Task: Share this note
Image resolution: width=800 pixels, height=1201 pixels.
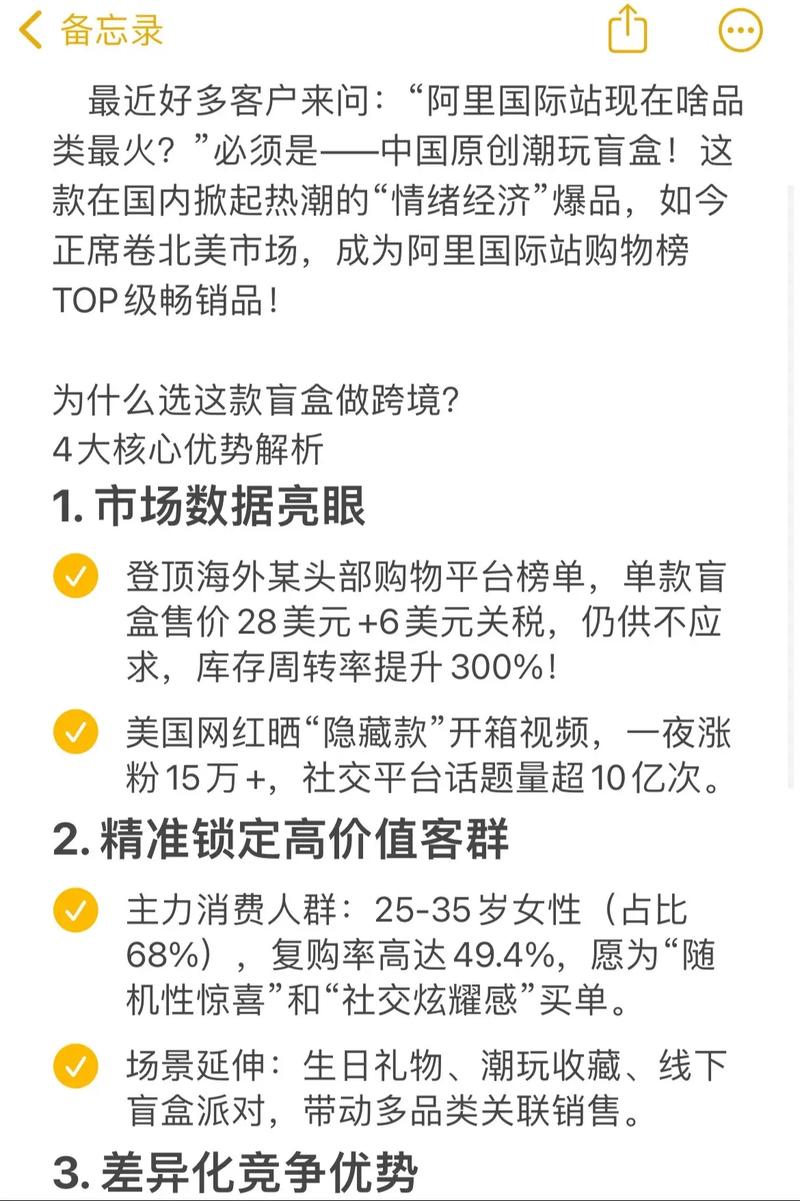Action: (x=627, y=28)
